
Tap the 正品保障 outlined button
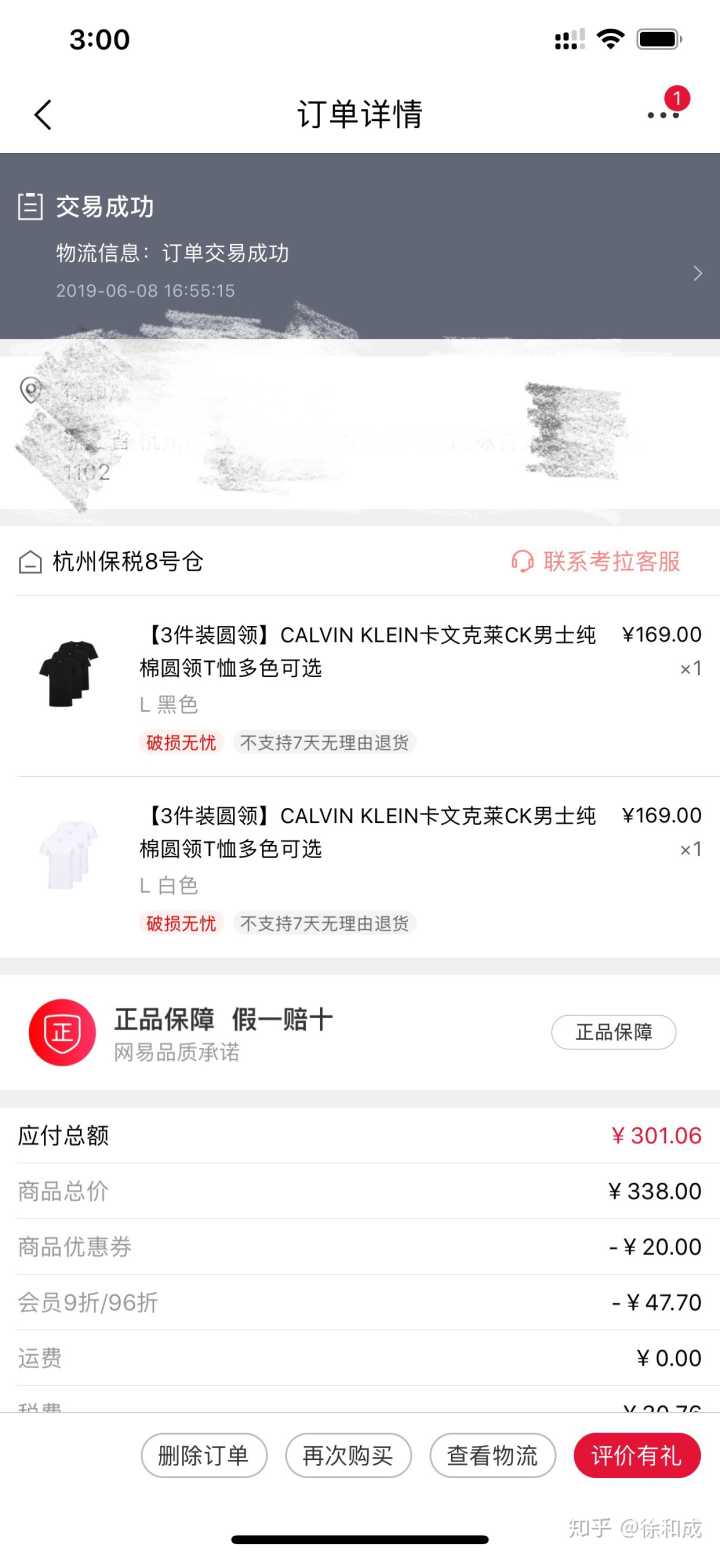pos(613,1033)
